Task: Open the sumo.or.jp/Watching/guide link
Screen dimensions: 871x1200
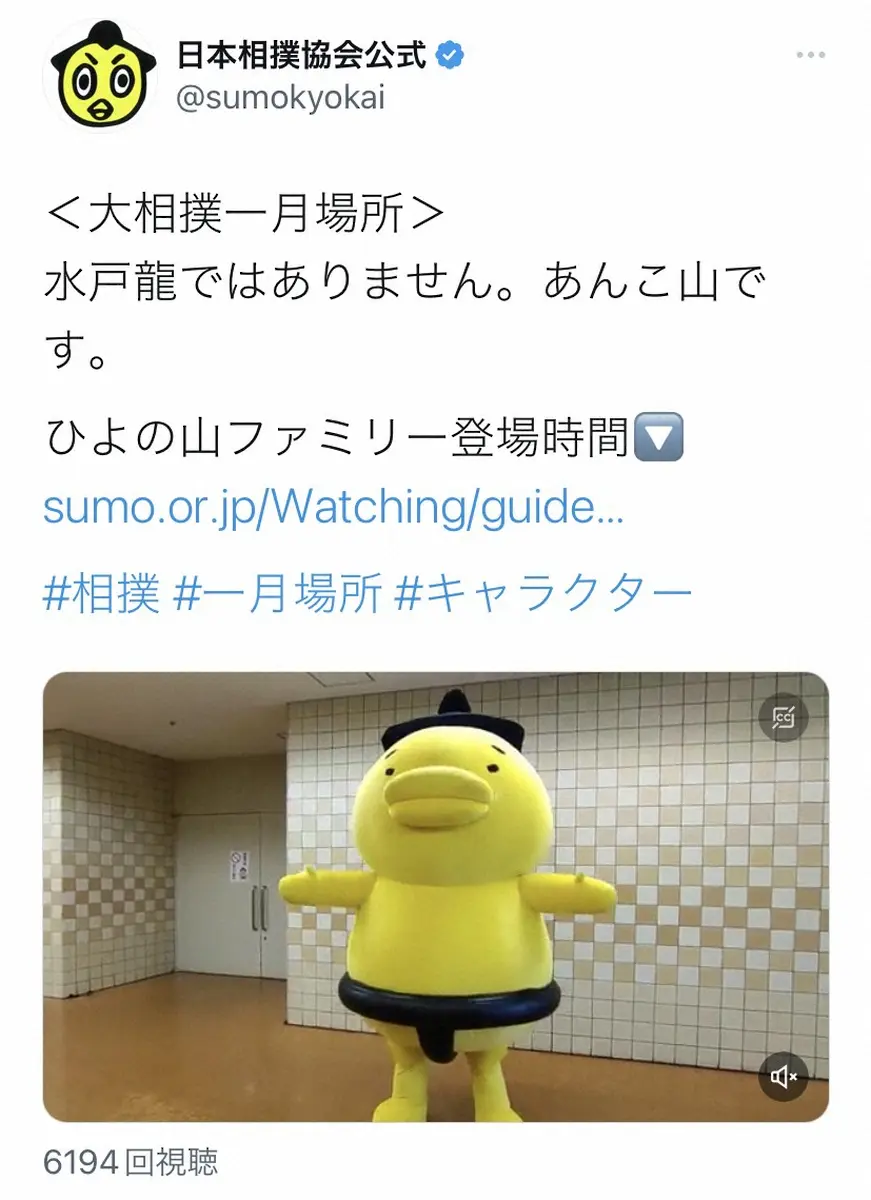Action: pyautogui.click(x=334, y=509)
